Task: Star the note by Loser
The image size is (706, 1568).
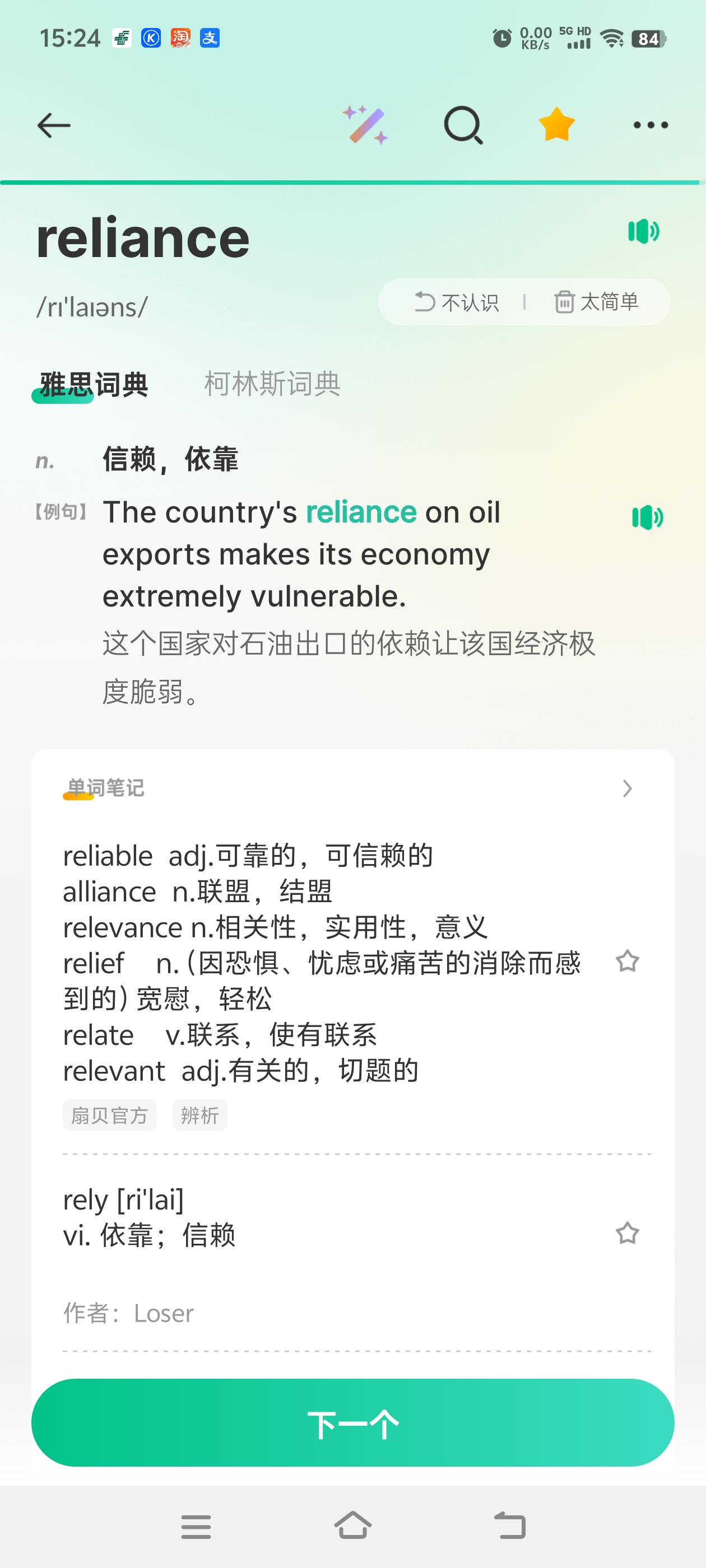Action: point(627,1233)
